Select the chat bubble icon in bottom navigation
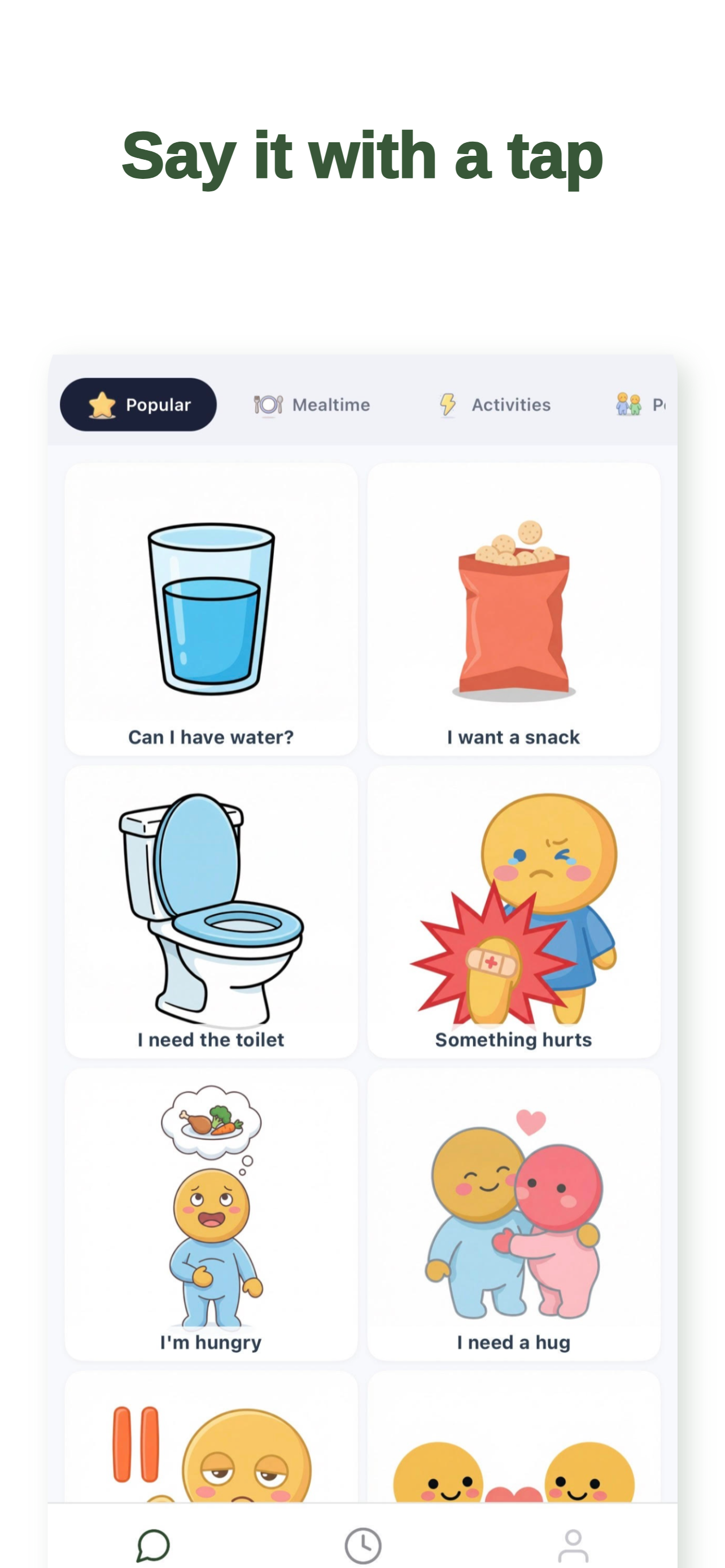Image resolution: width=725 pixels, height=1568 pixels. tap(152, 1544)
